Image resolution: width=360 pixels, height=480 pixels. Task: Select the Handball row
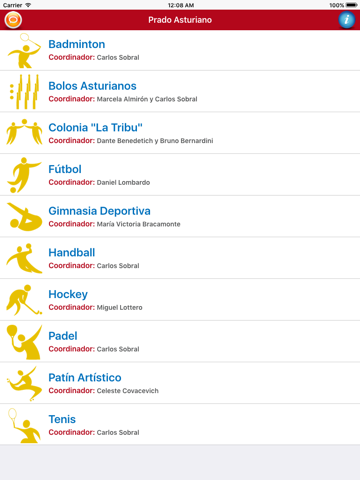point(180,258)
